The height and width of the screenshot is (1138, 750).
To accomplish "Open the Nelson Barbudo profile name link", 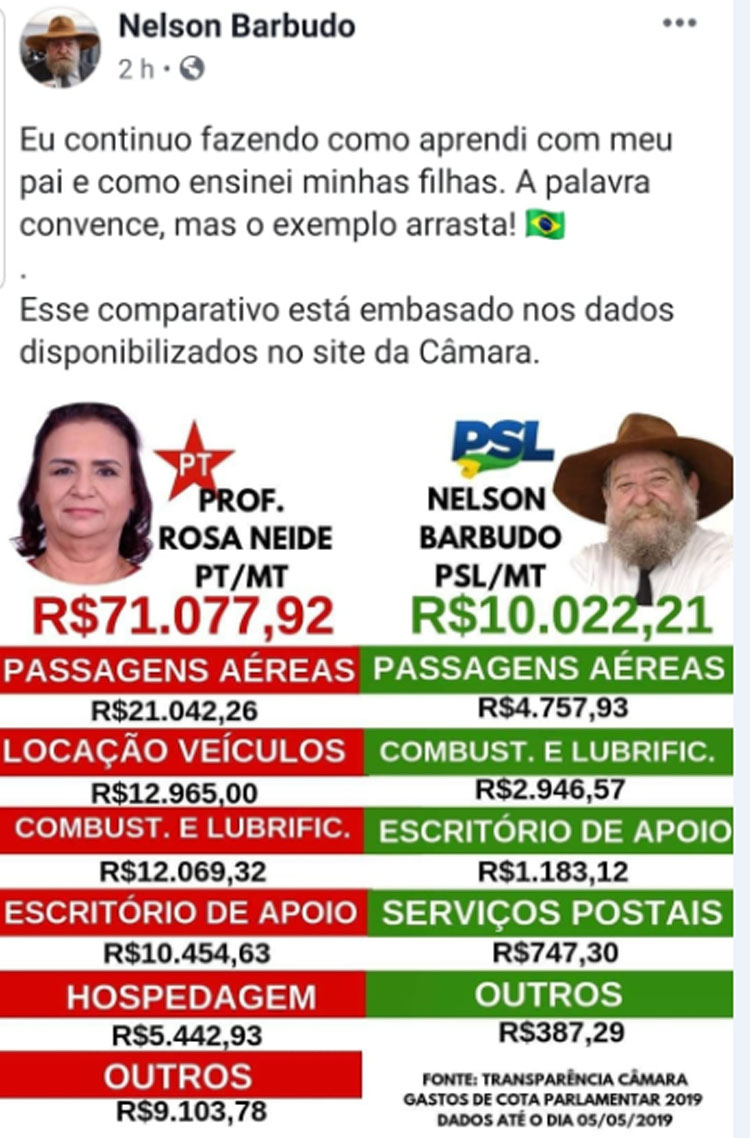I will click(x=237, y=26).
